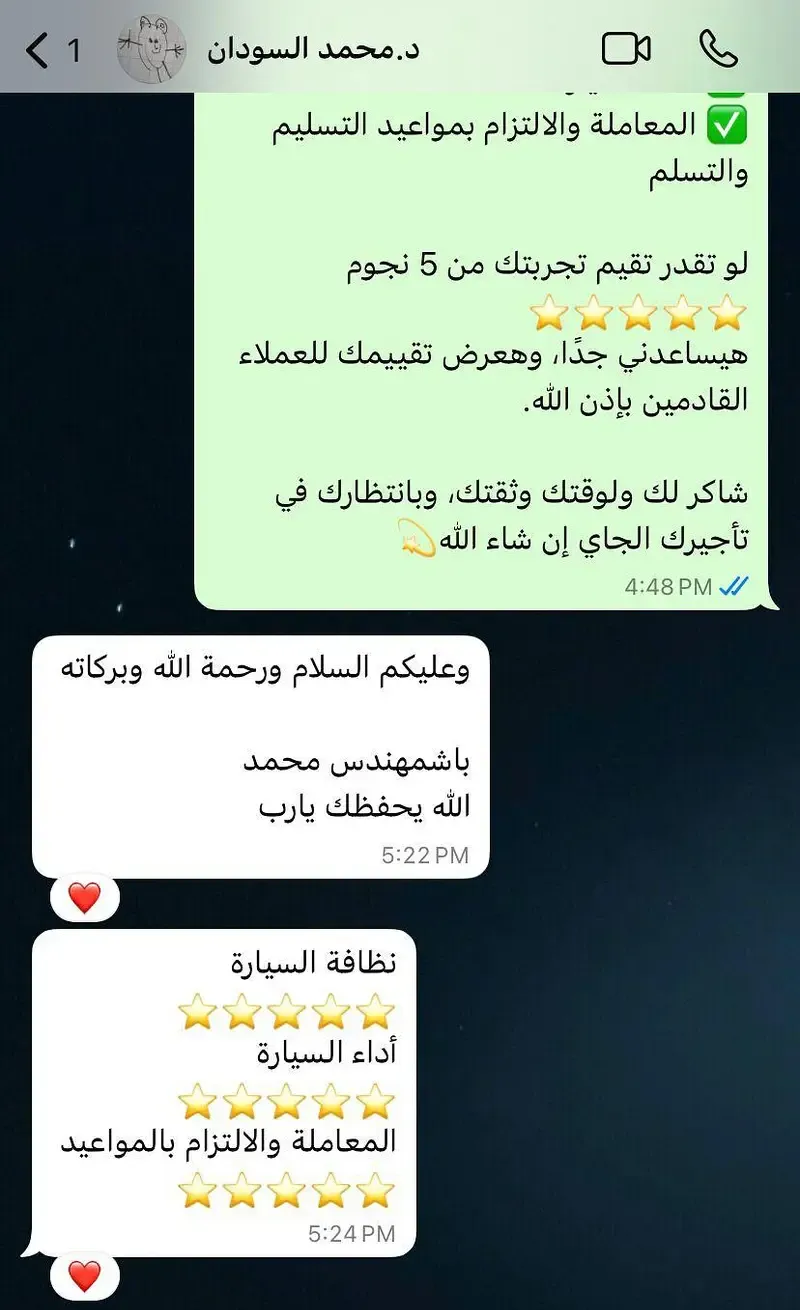Open د.محمد السودان contact info

click(313, 50)
